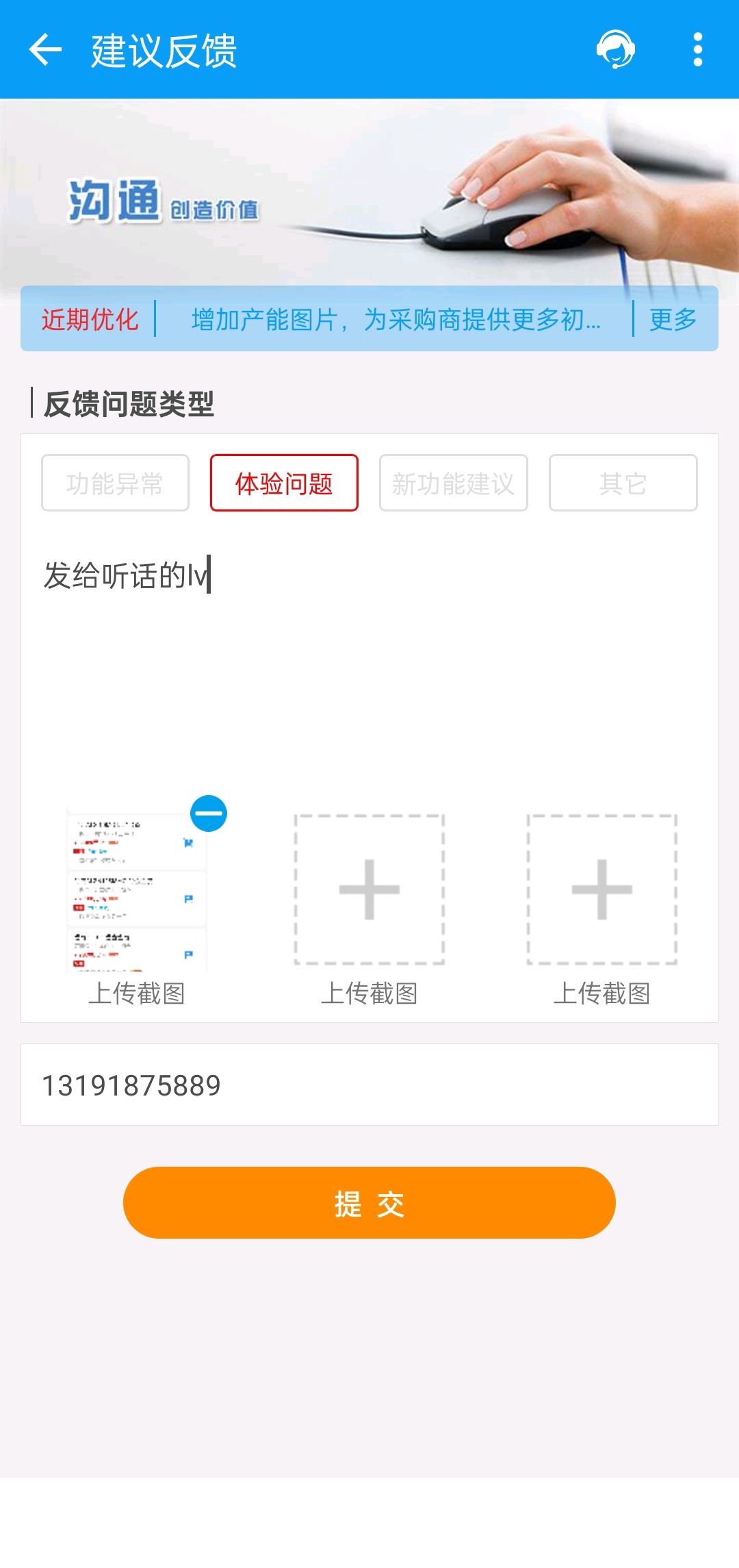Edit the contact phone number field
The height and width of the screenshot is (1568, 739).
pos(369,1085)
